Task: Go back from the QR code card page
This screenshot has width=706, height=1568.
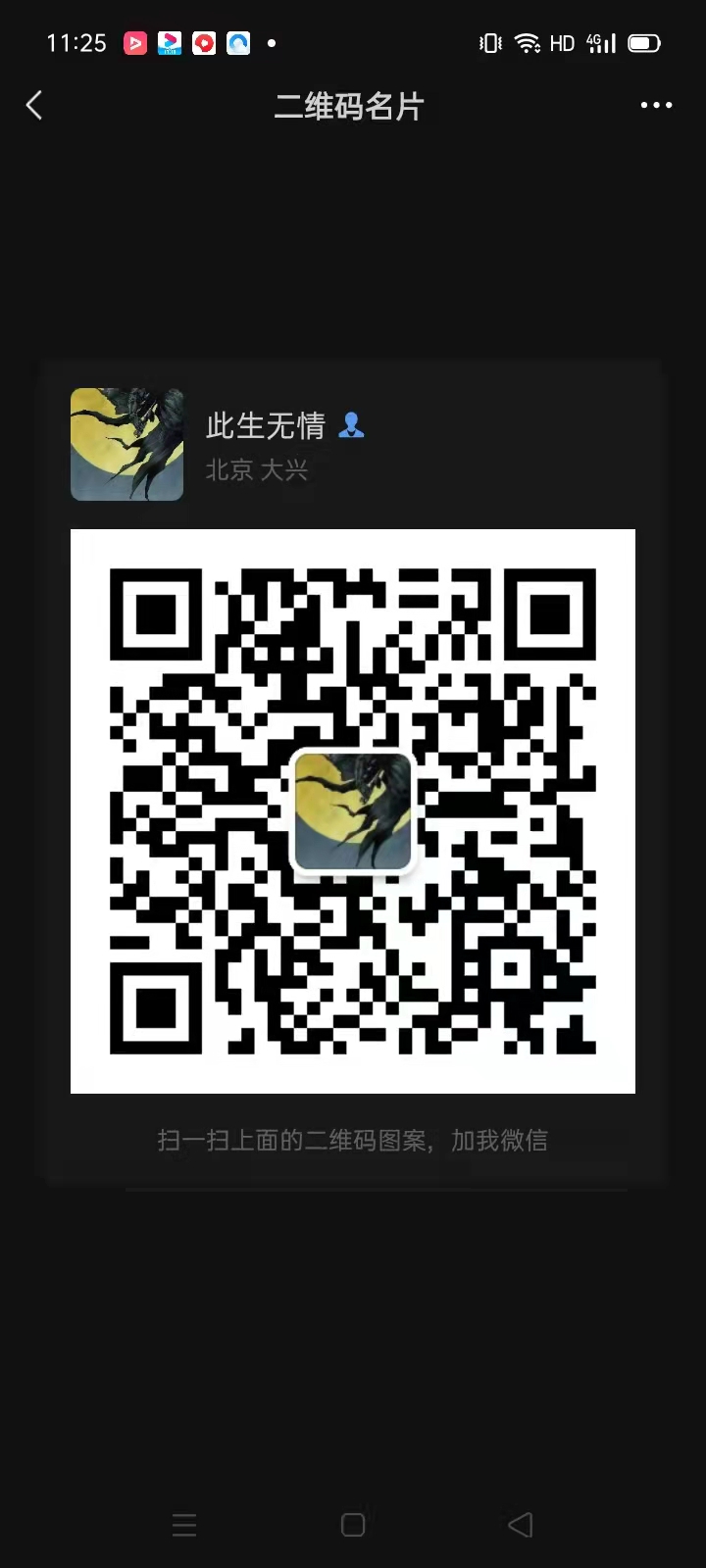Action: pos(35,106)
